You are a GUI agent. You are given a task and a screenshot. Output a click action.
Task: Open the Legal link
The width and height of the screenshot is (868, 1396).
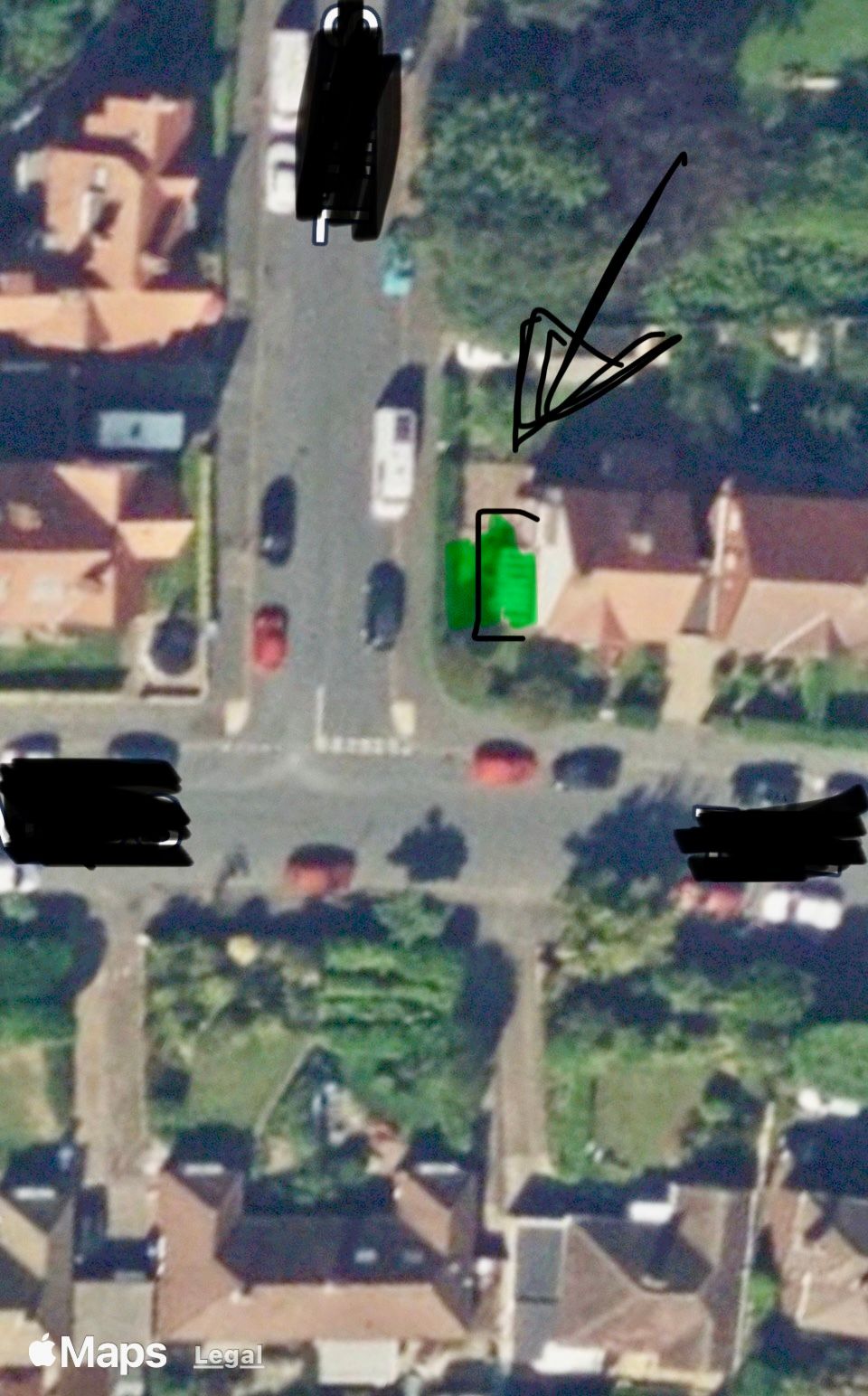point(229,1356)
